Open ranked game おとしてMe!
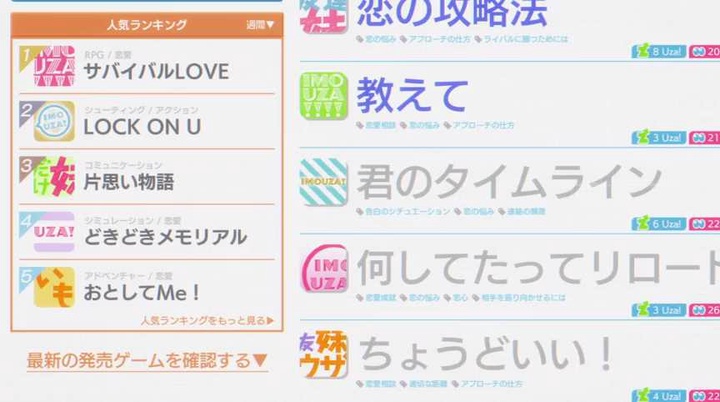Viewport: 720px width, 402px height. [x=142, y=292]
